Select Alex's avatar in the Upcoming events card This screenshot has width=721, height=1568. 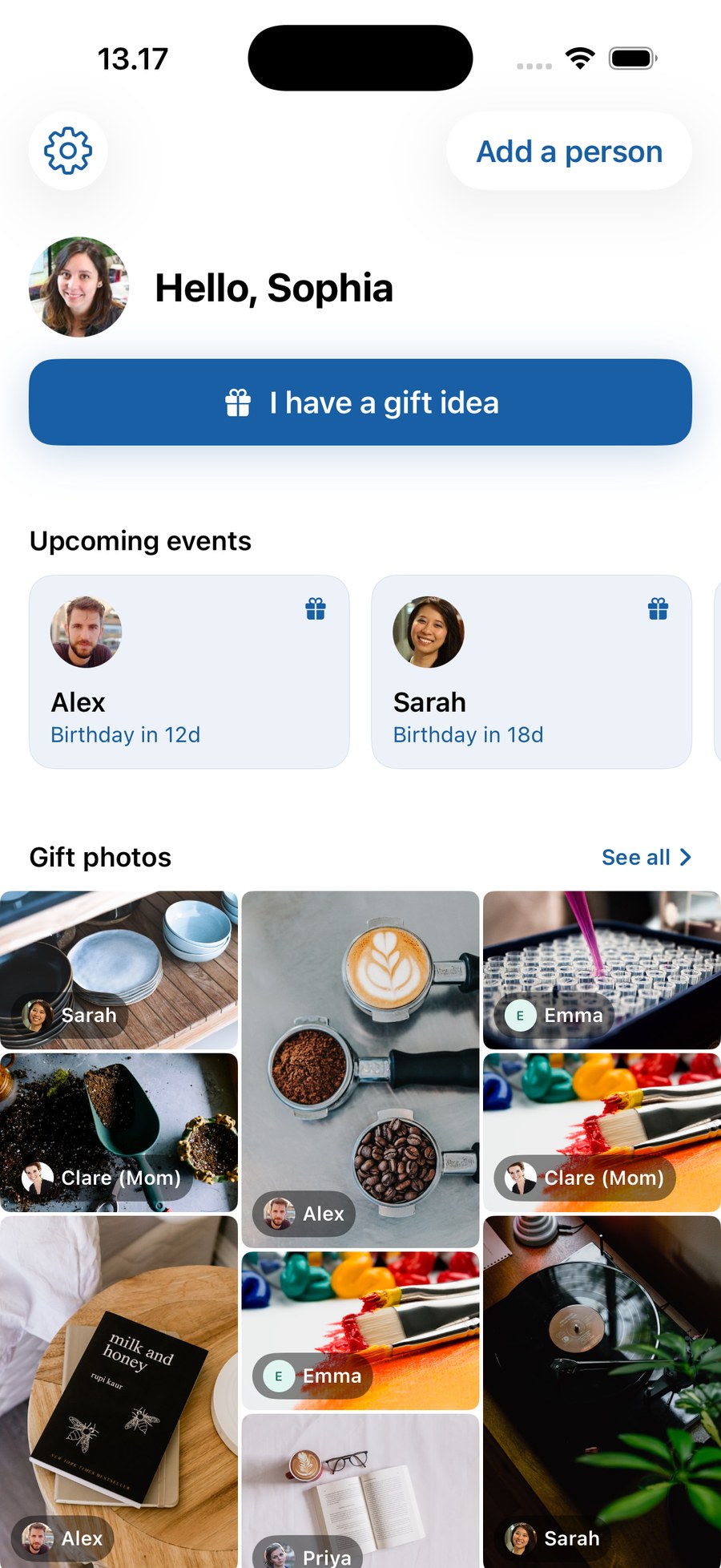pos(85,632)
